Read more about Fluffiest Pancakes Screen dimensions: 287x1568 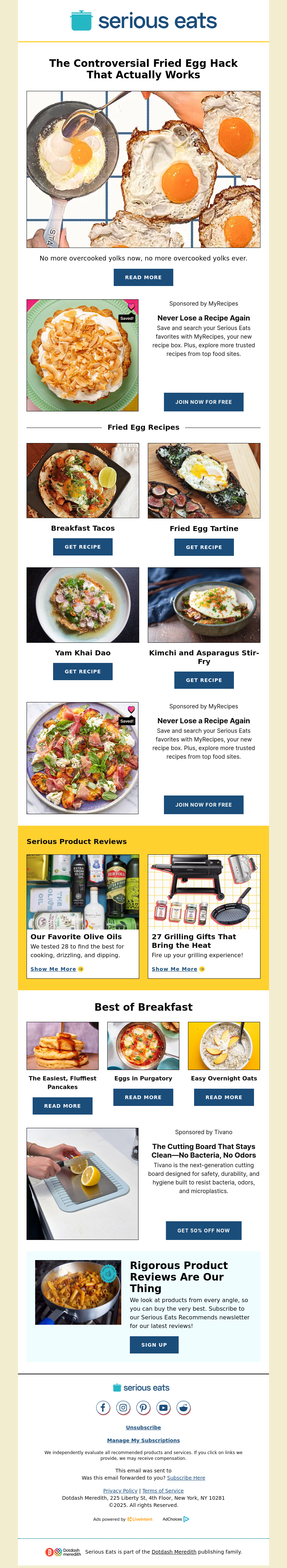coord(62,1105)
